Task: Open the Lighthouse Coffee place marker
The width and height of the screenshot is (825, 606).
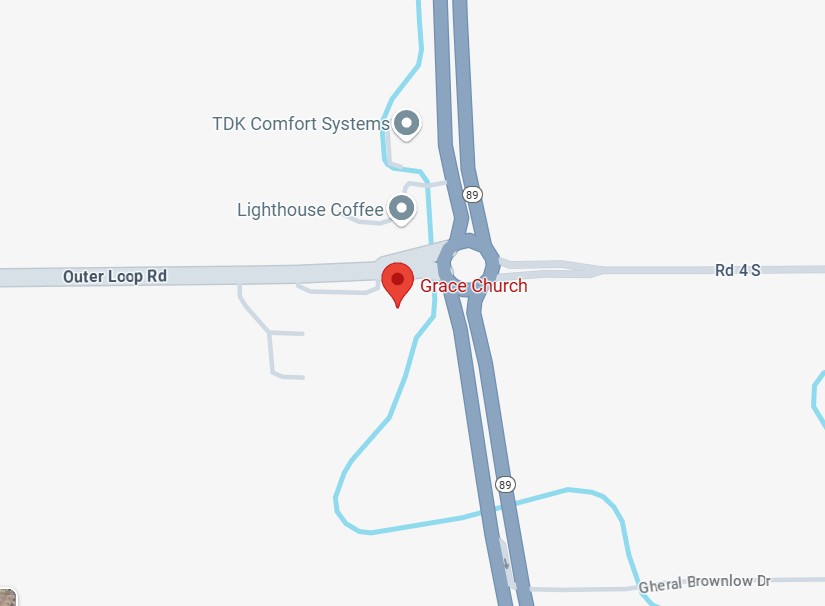Action: point(401,208)
